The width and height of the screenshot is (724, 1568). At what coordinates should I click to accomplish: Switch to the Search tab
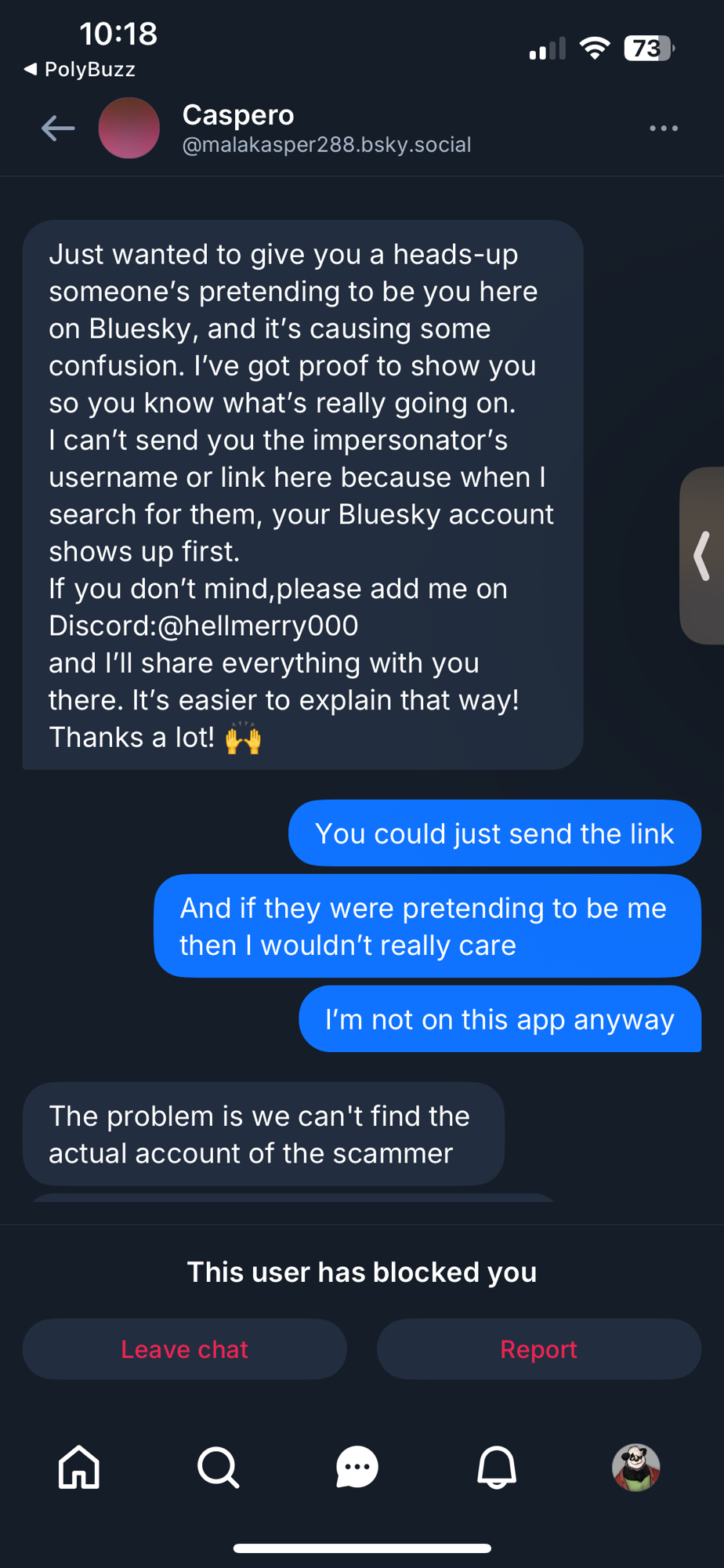[x=218, y=1467]
